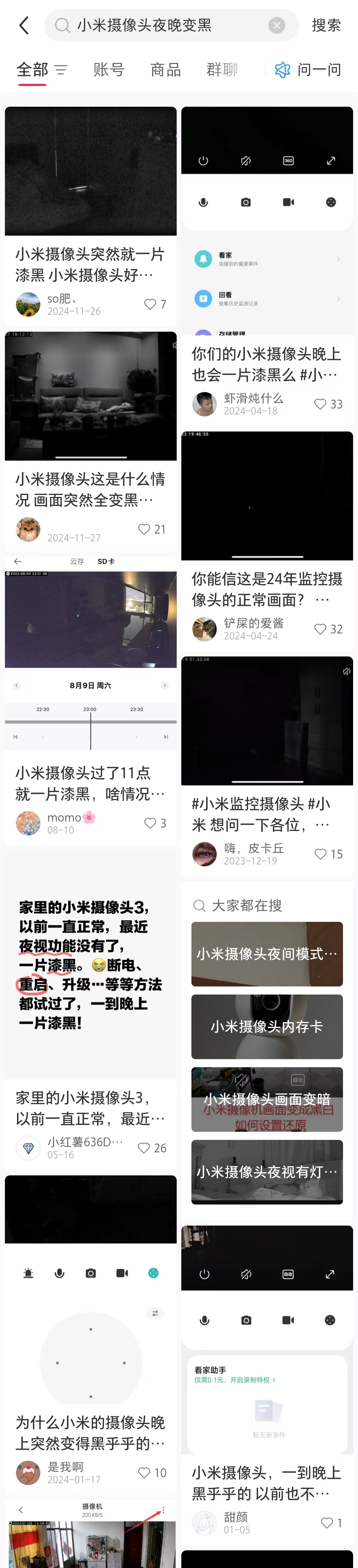Clear the search query text
Image resolution: width=358 pixels, height=1568 pixels.
click(276, 26)
